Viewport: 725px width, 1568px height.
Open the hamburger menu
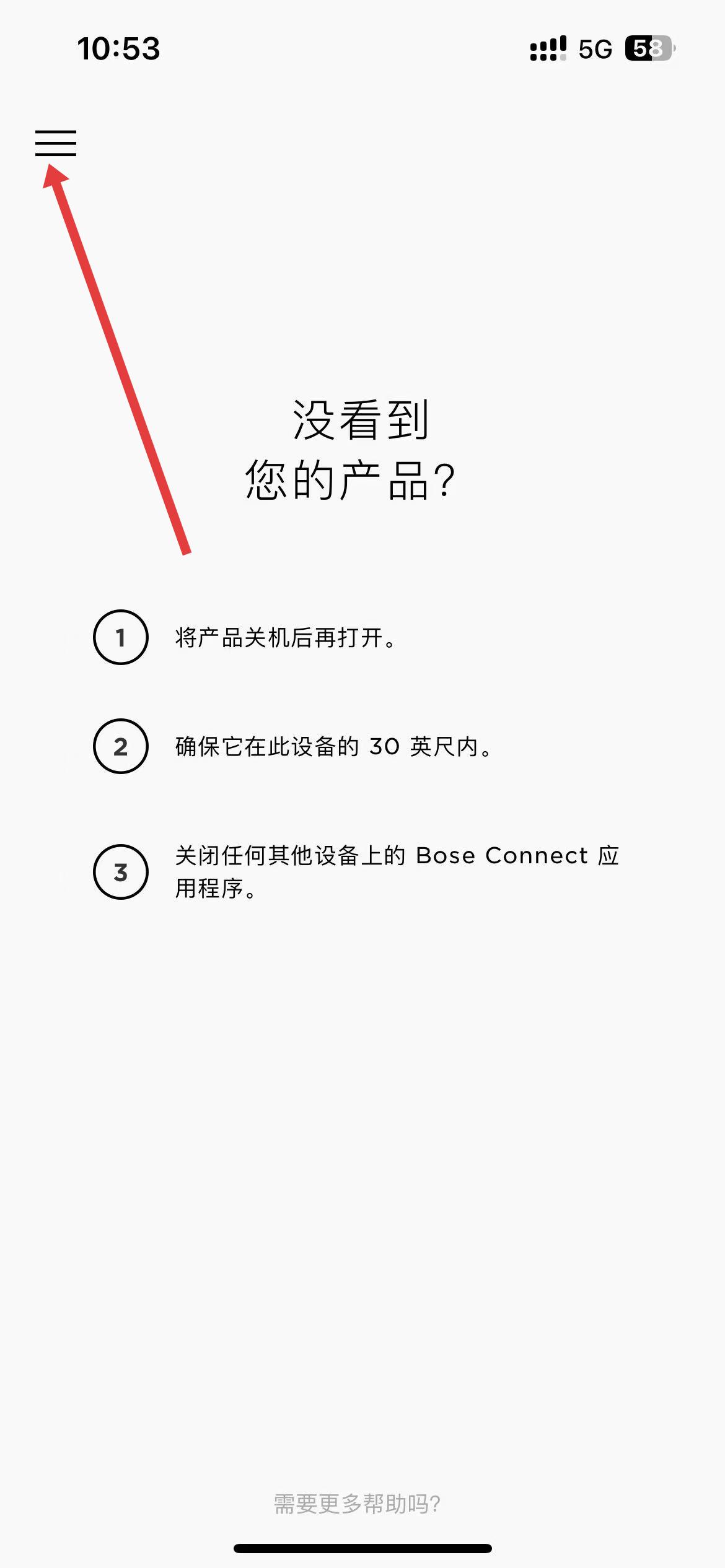click(x=56, y=143)
